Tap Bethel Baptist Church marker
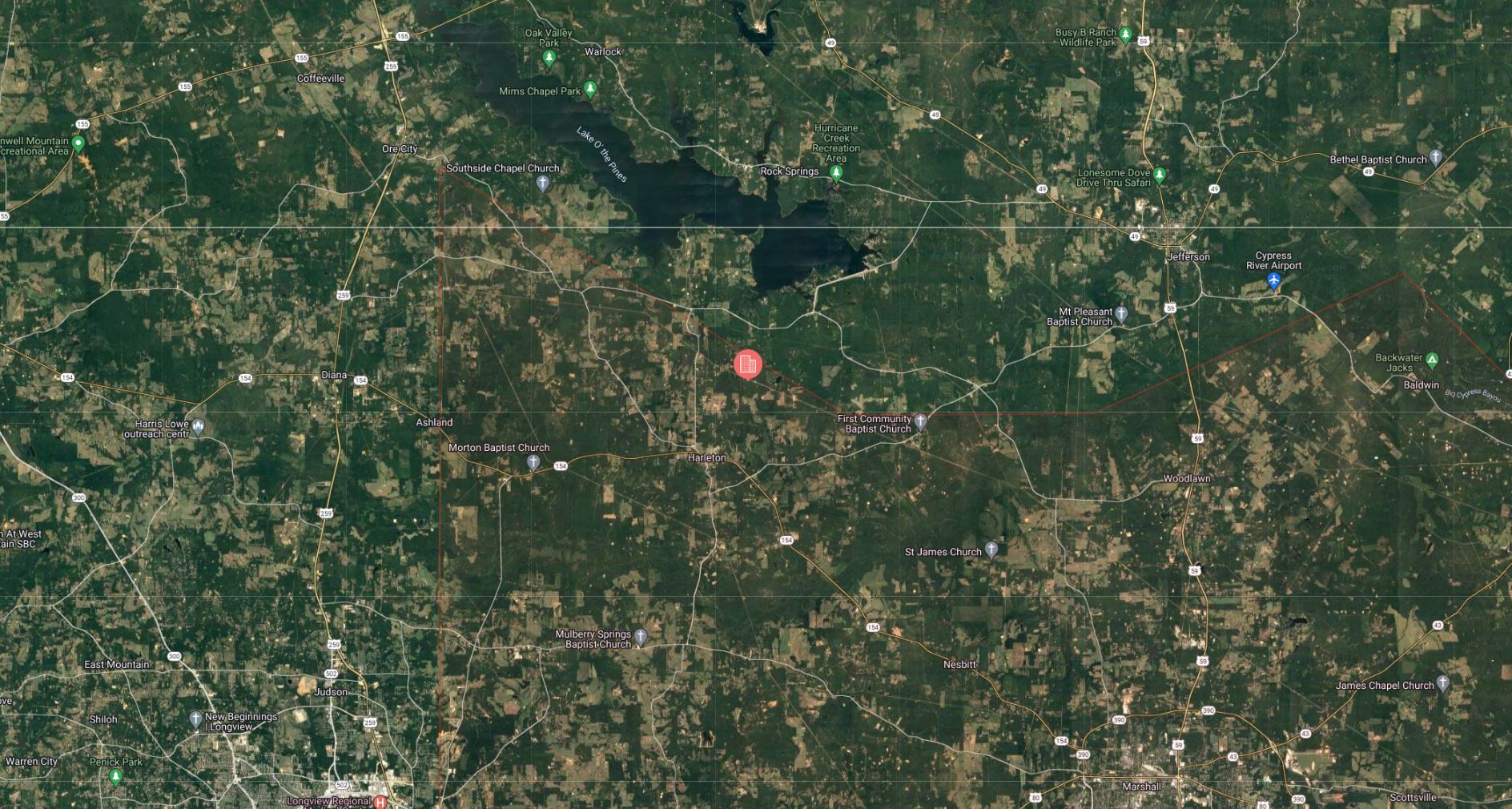The width and height of the screenshot is (1512, 809). [x=1435, y=157]
